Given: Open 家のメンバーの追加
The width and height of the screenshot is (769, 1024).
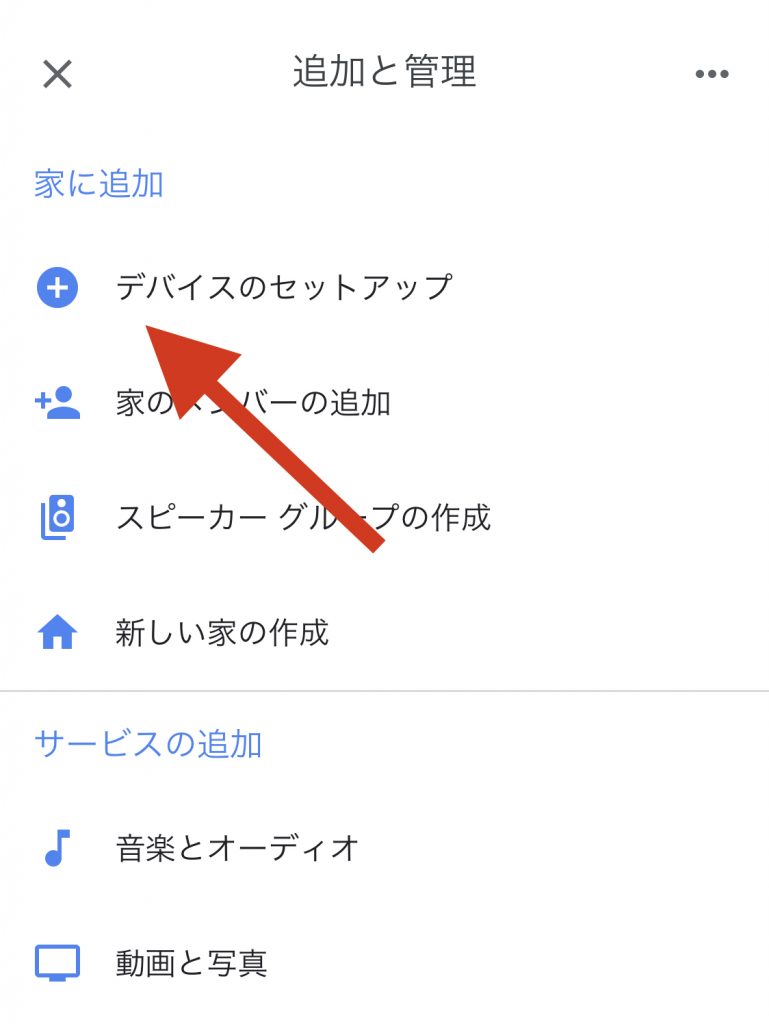Looking at the screenshot, I should (253, 403).
